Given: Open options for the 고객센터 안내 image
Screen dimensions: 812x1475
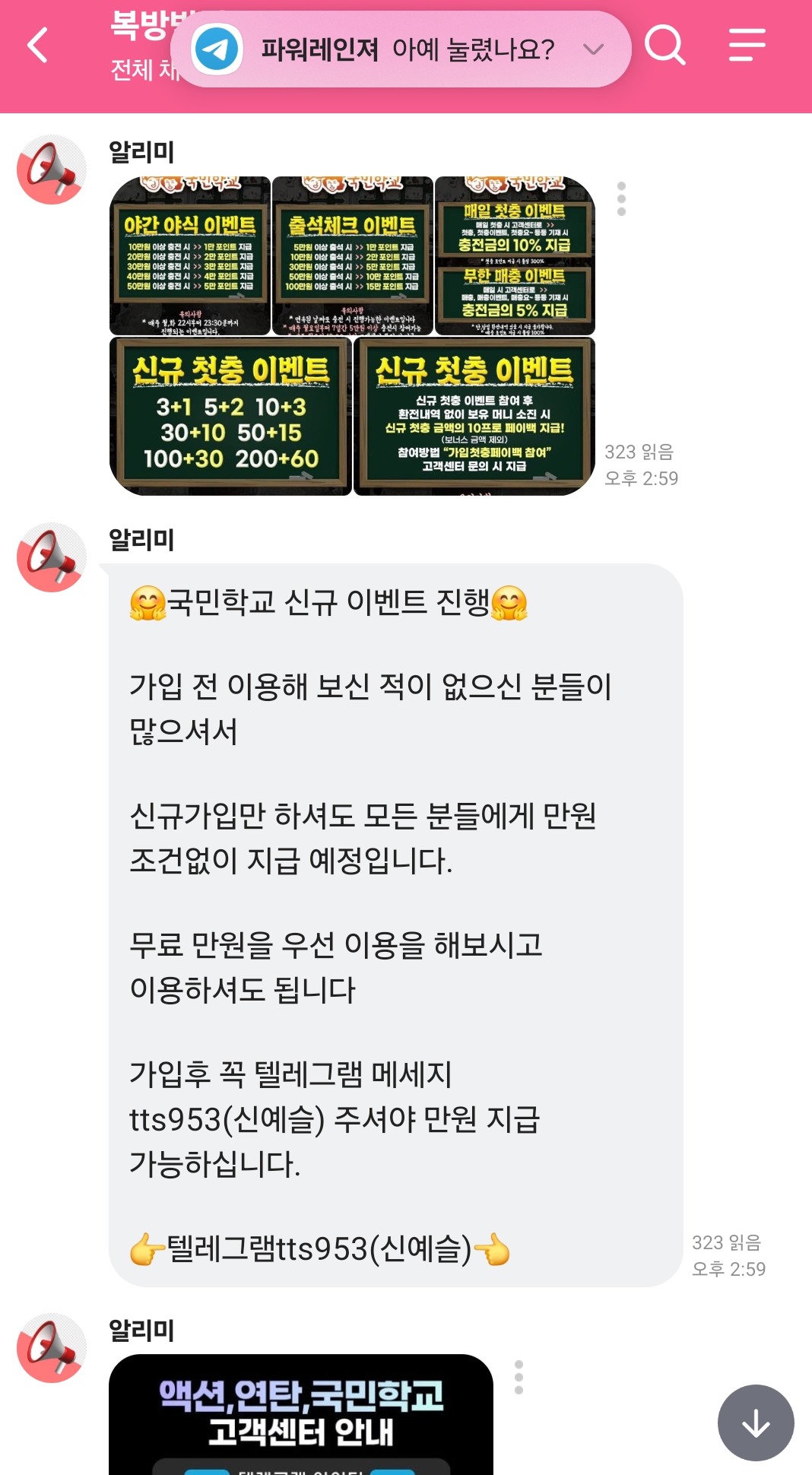Looking at the screenshot, I should [519, 1377].
